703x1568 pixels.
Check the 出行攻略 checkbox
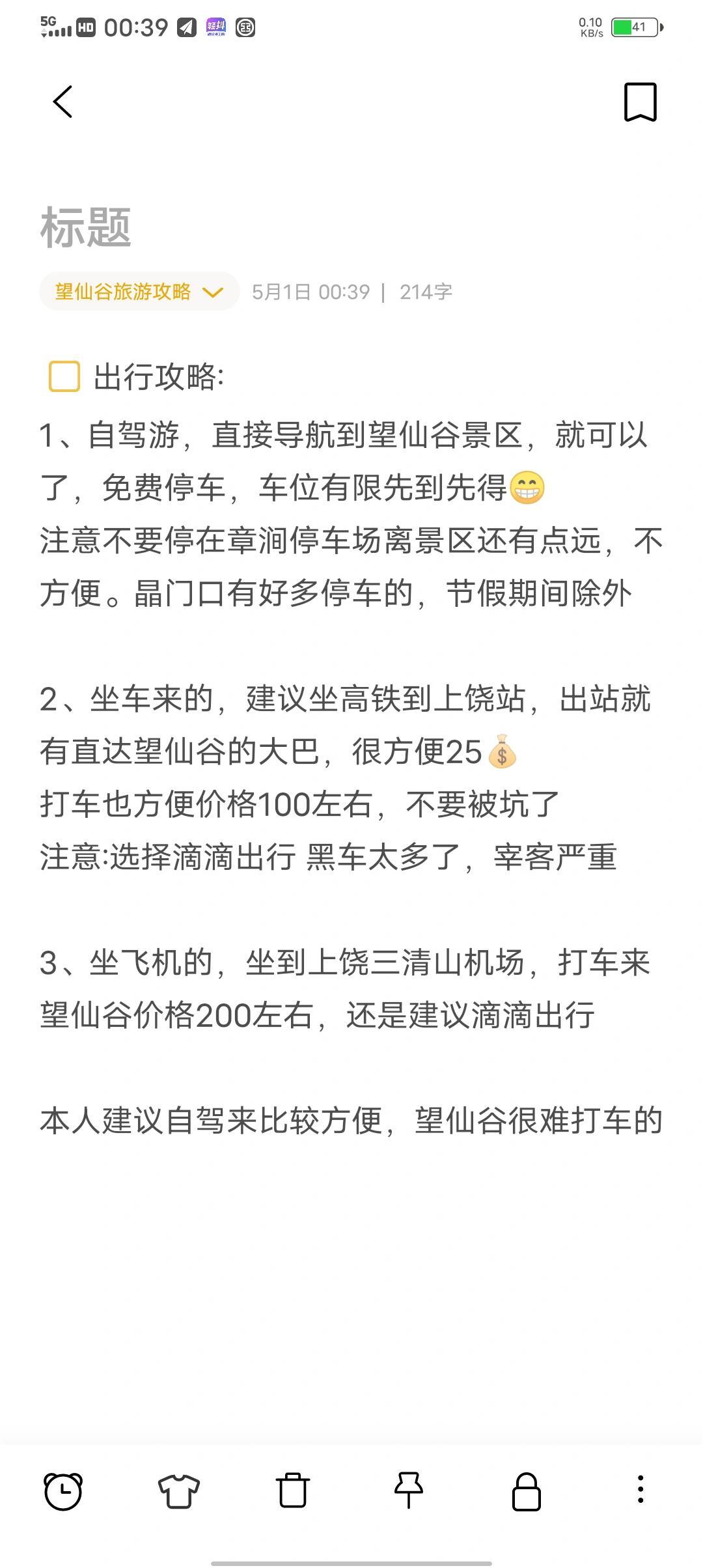pyautogui.click(x=64, y=376)
